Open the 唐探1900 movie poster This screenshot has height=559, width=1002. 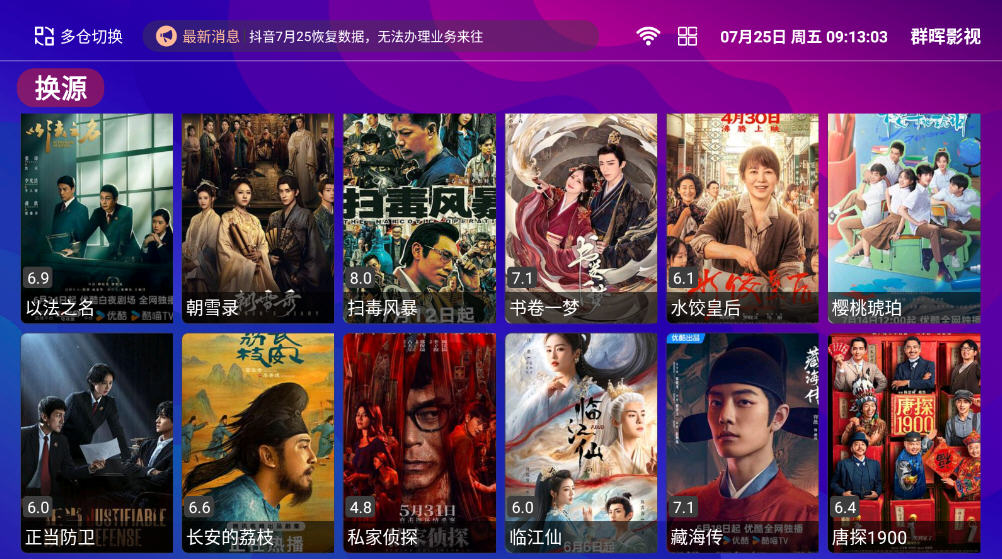click(x=904, y=442)
